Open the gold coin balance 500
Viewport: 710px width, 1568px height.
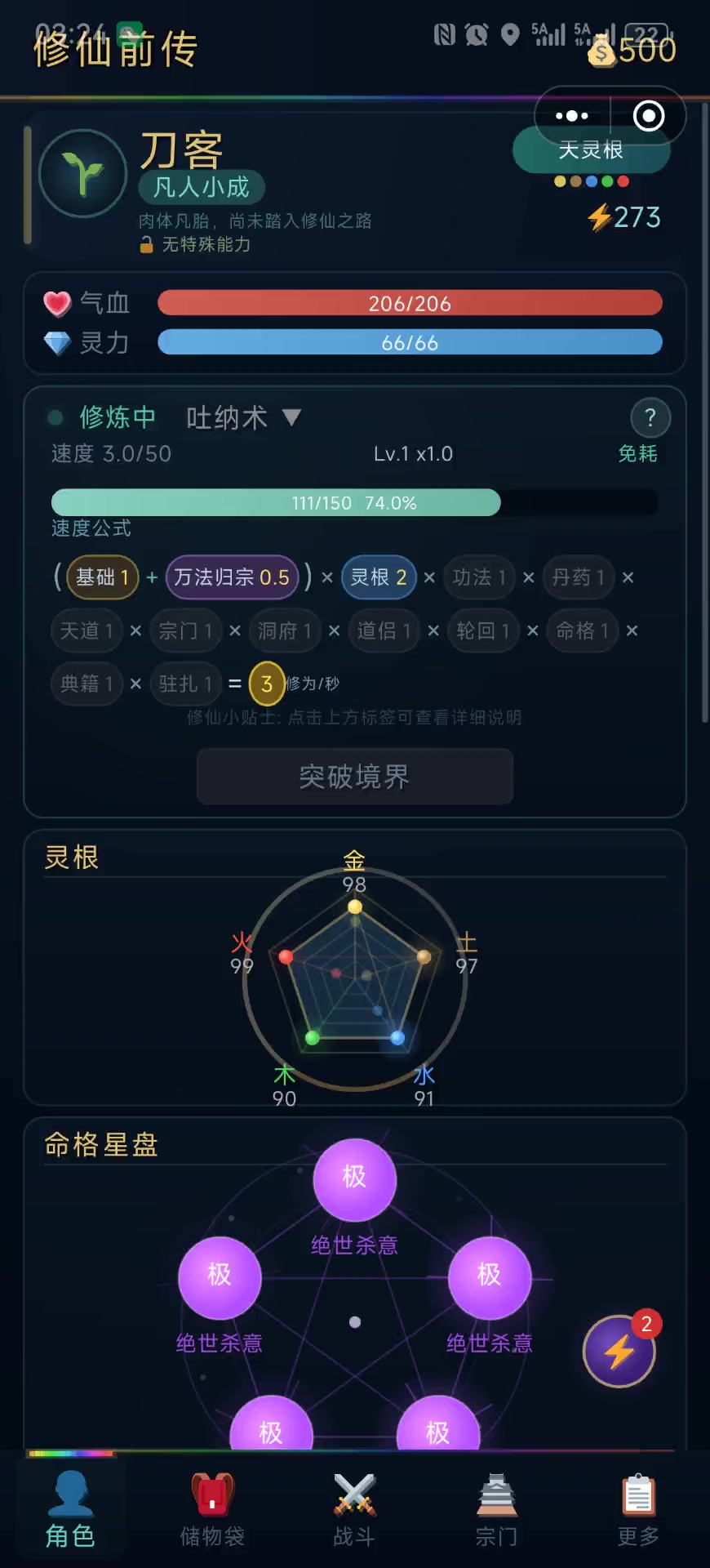coord(633,51)
